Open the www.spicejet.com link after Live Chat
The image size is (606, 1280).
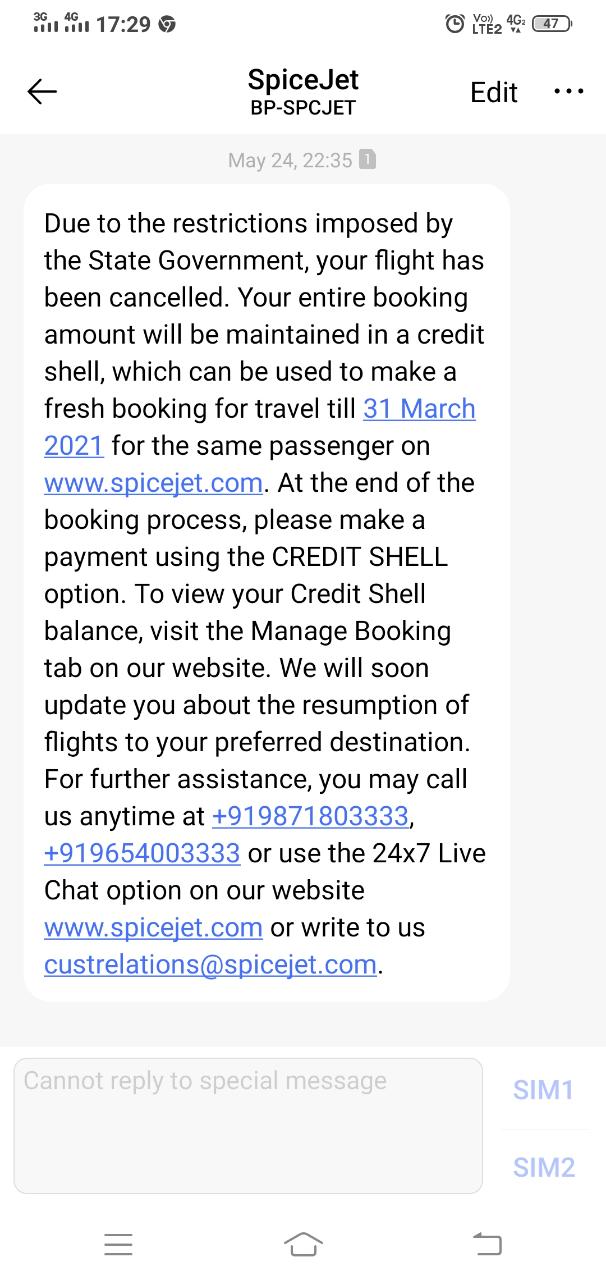point(153,927)
